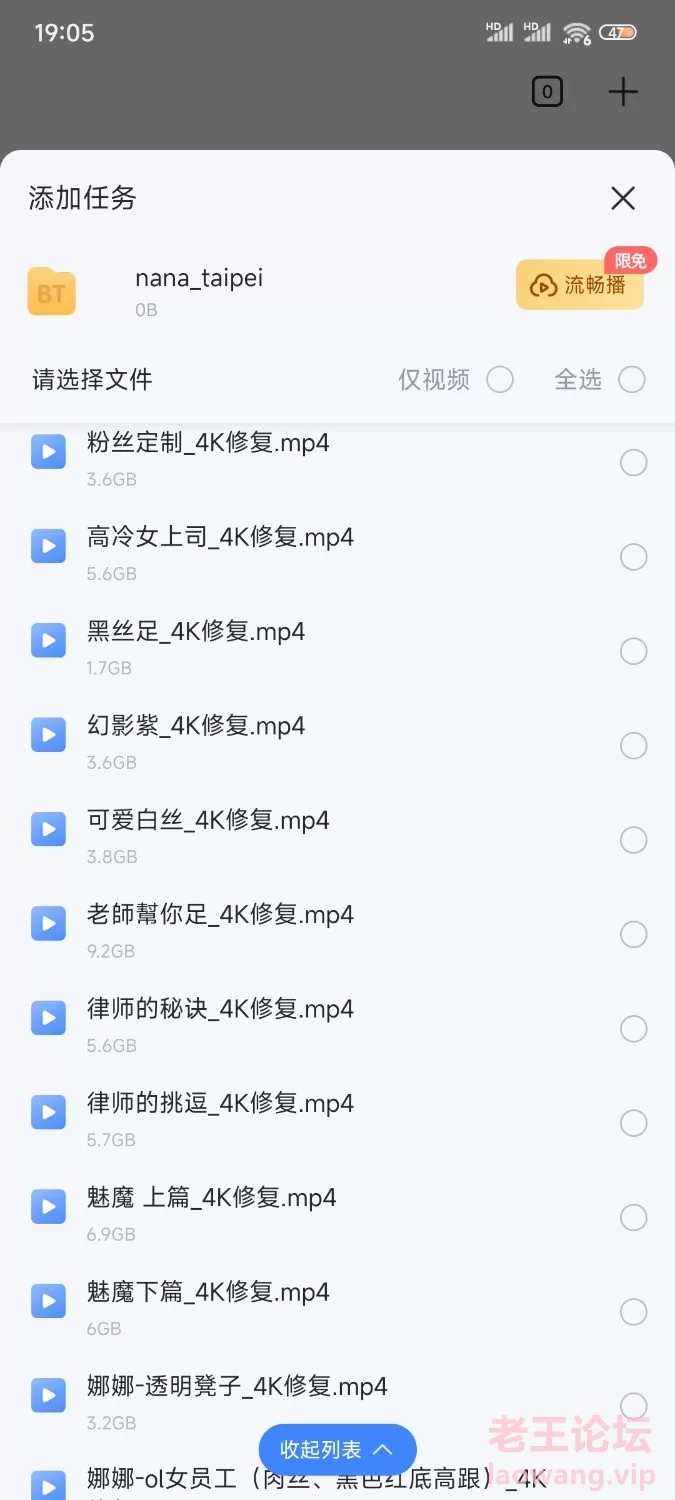675x1500 pixels.
Task: Close the 添加任务 dialog
Action: (x=623, y=198)
